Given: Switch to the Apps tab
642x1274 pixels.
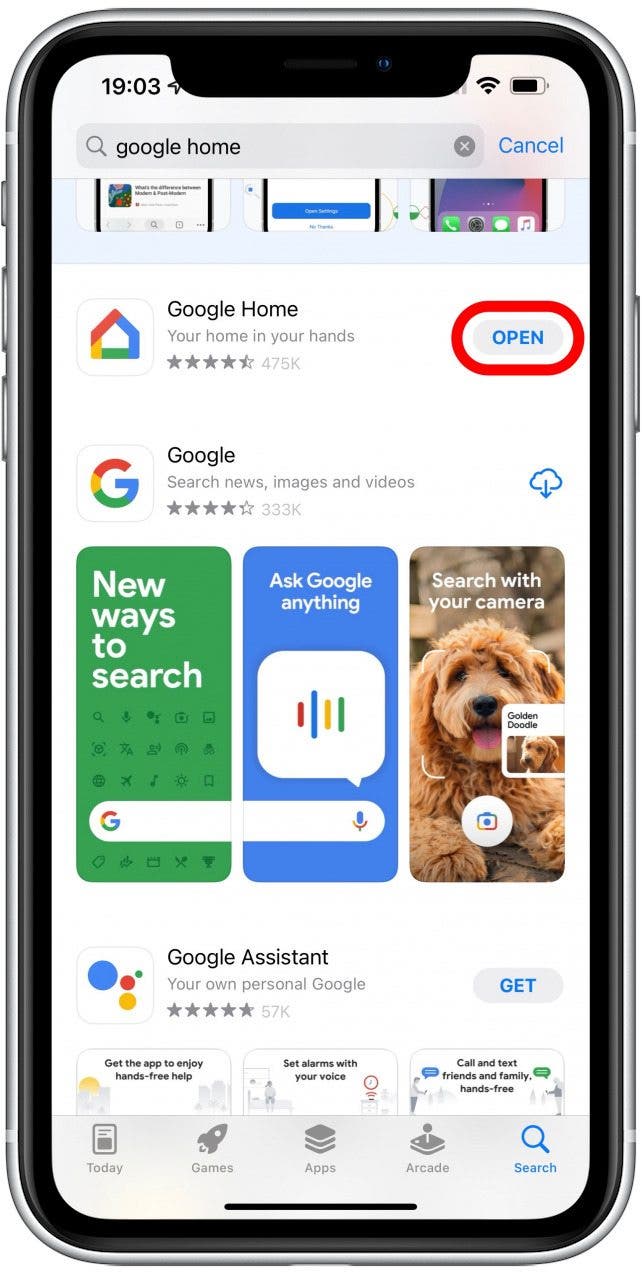Looking at the screenshot, I should tap(320, 1148).
